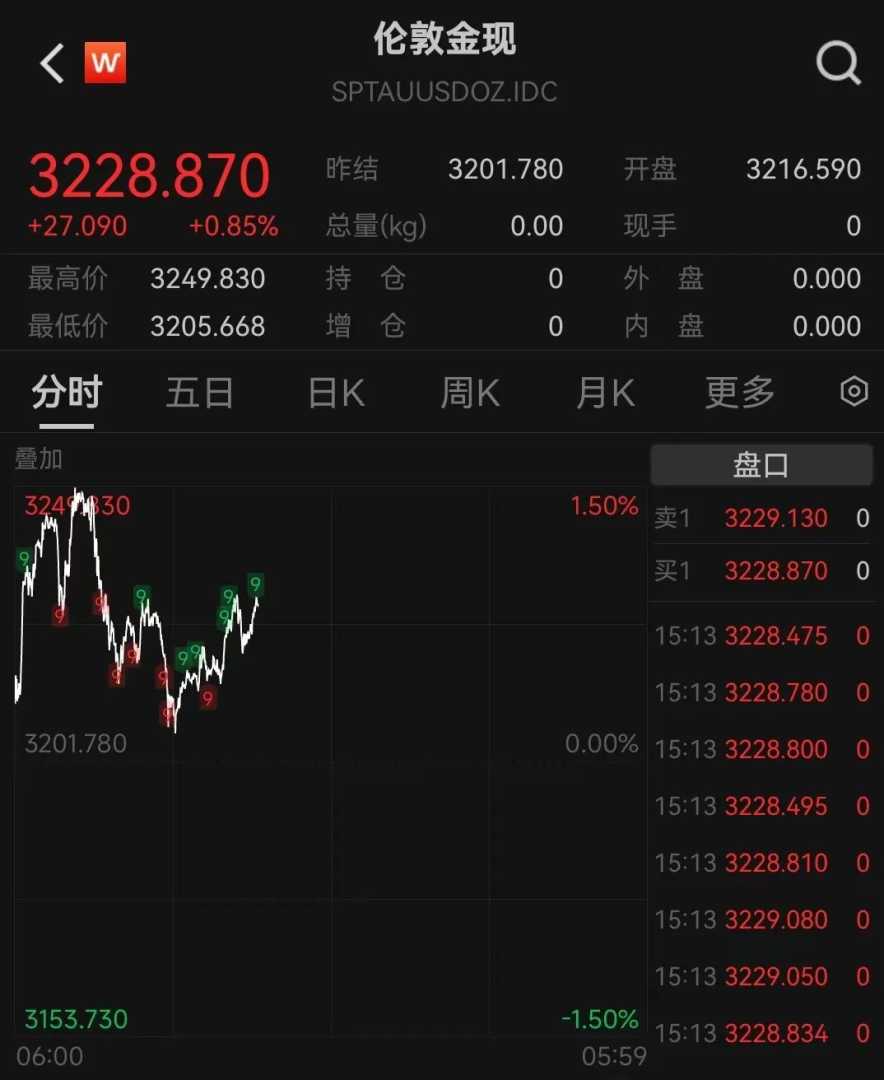Open chart settings hexagon icon
This screenshot has width=884, height=1080.
click(853, 392)
